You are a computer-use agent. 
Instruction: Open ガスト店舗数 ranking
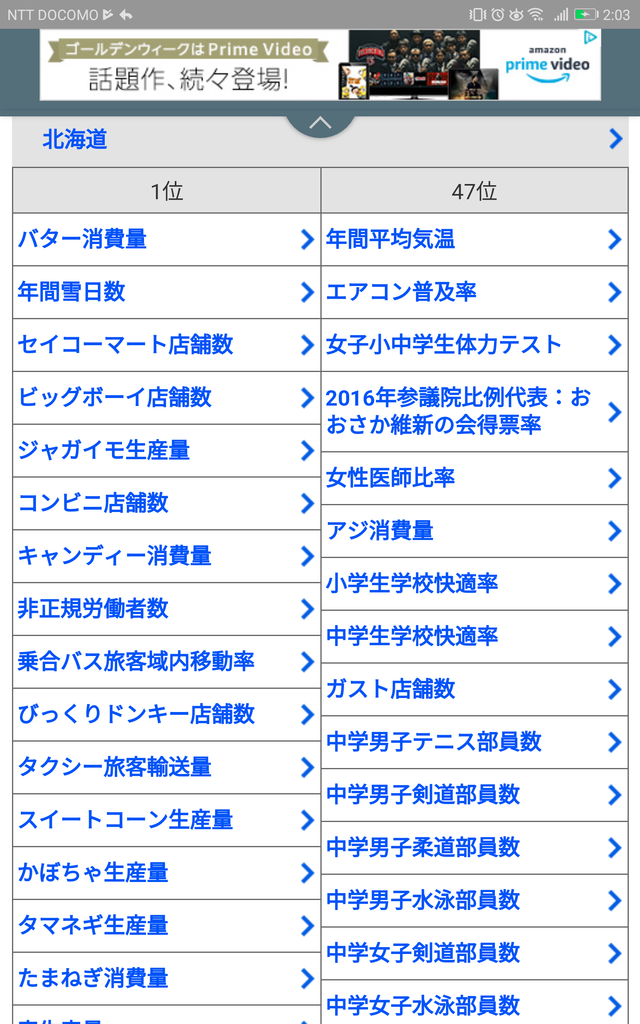coord(474,690)
